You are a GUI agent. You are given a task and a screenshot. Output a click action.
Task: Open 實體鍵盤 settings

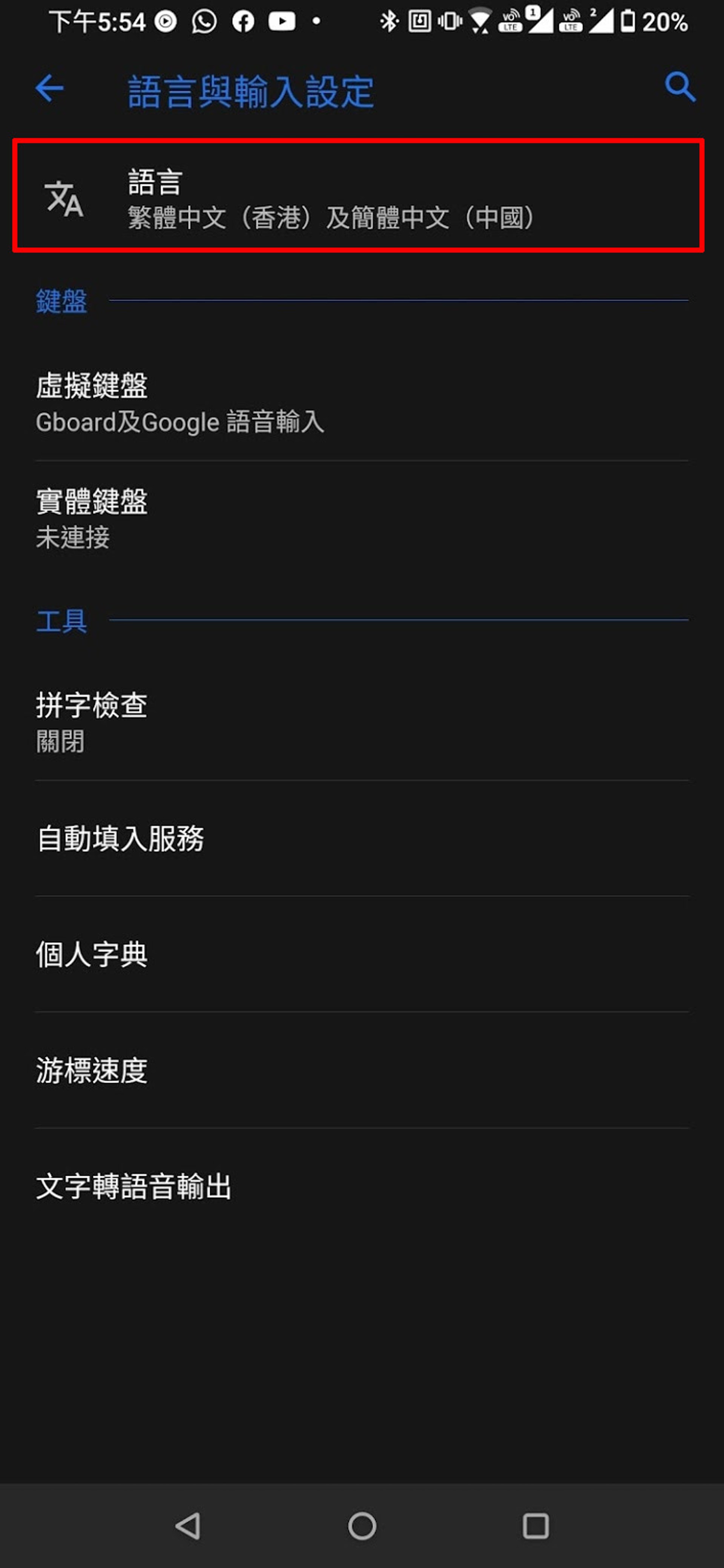coord(362,519)
